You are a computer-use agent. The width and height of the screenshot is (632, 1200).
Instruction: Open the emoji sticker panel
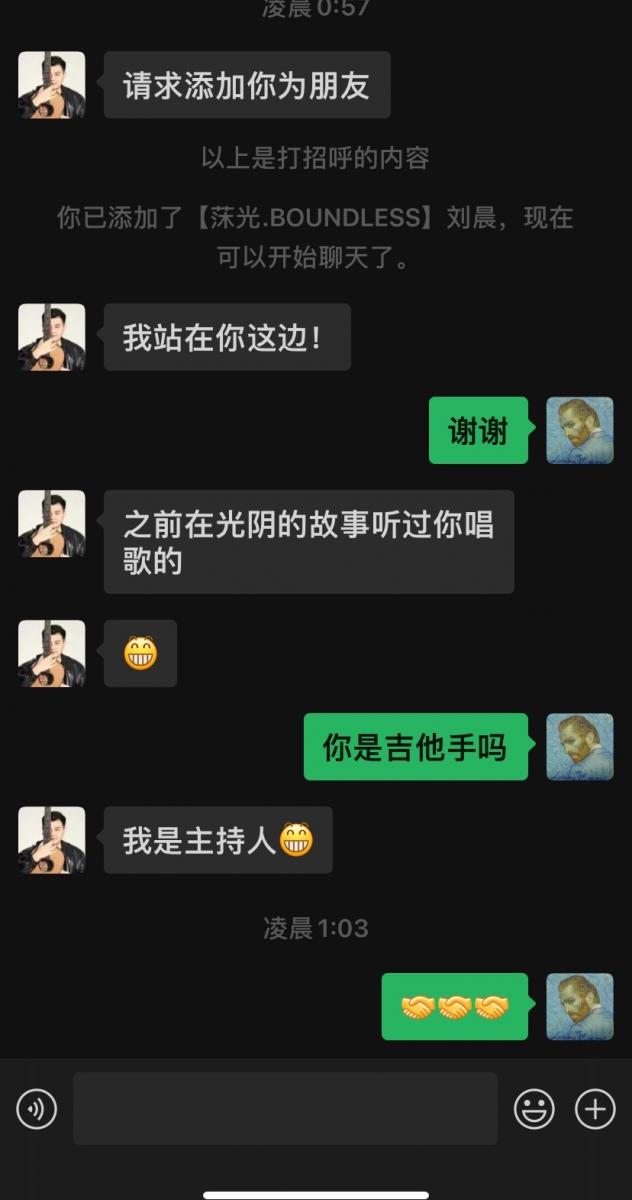point(534,1109)
